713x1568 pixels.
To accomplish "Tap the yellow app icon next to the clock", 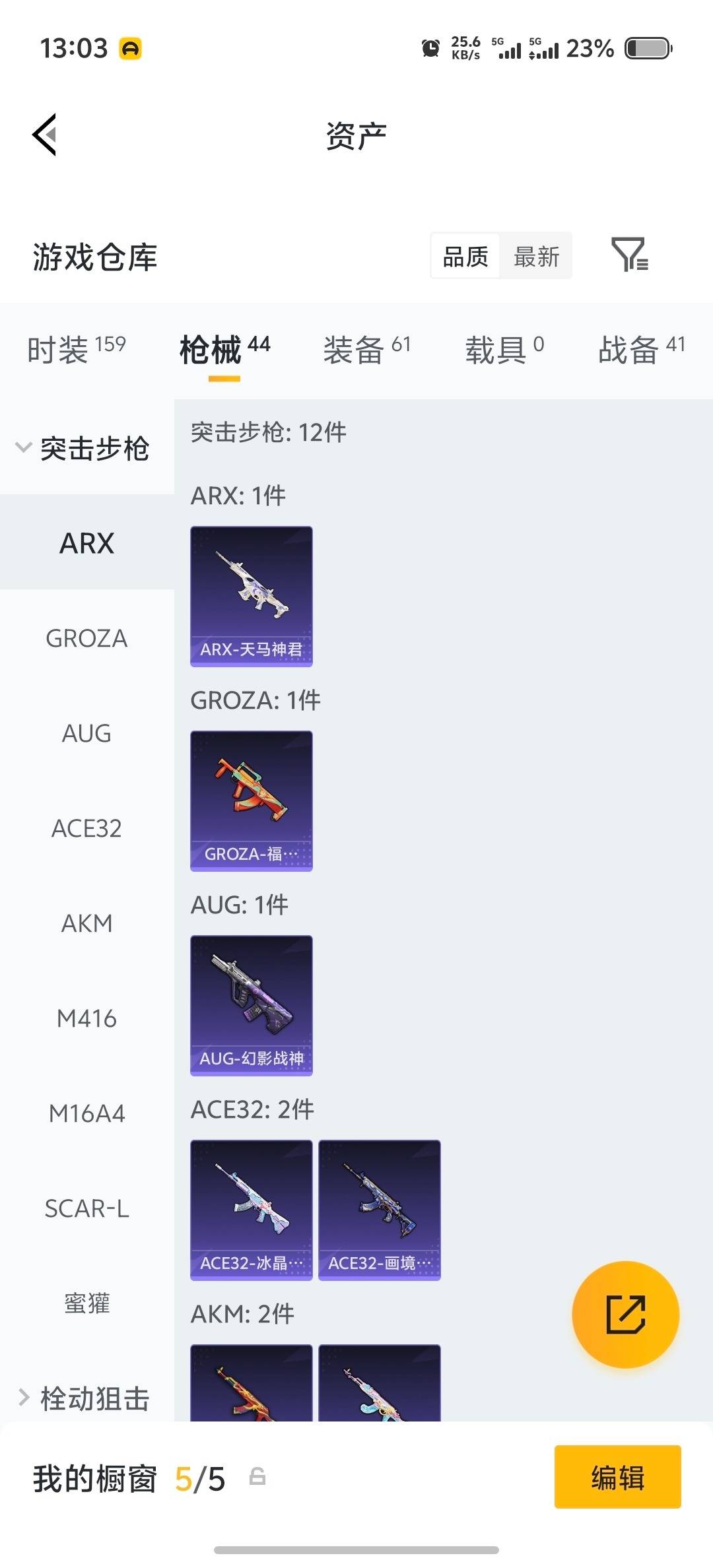I will click(x=129, y=49).
